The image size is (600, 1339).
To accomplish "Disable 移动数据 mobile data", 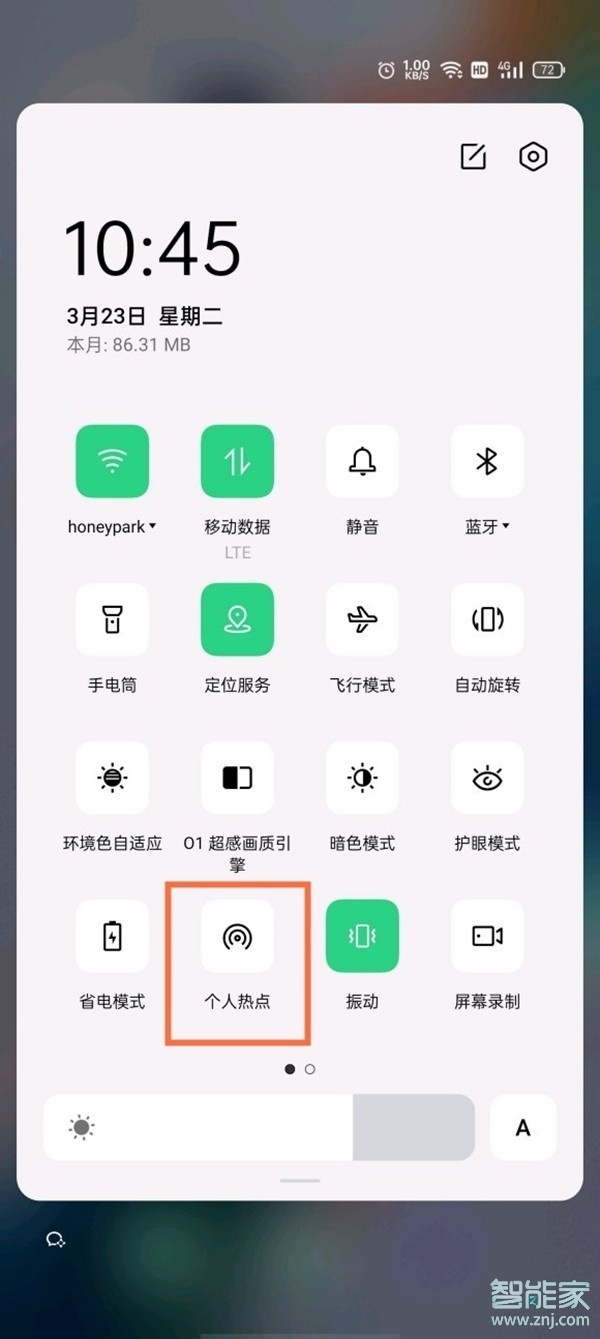I will point(237,461).
